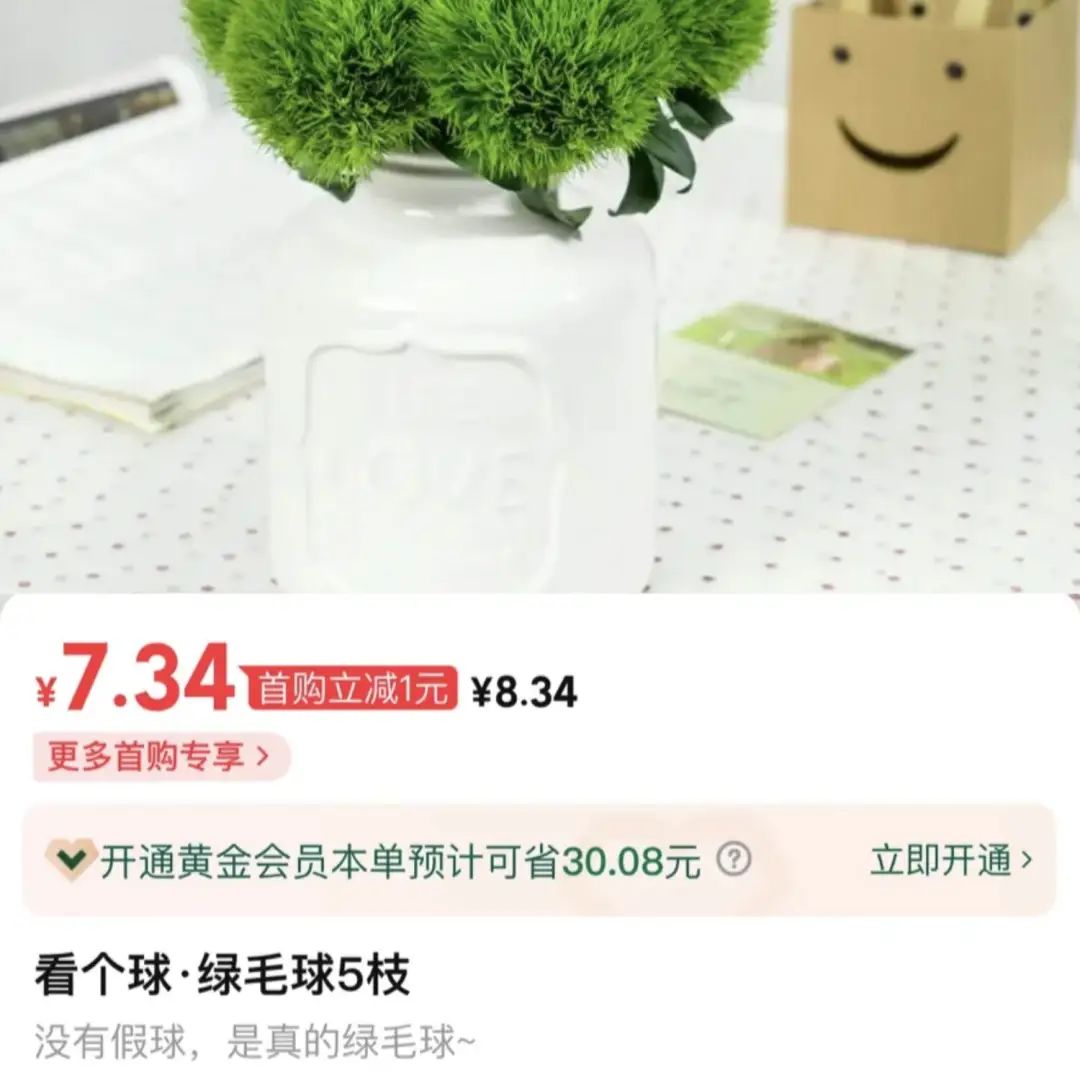This screenshot has height=1080, width=1080.
Task: Tap 立即开通 to activate gold membership
Action: pos(950,860)
